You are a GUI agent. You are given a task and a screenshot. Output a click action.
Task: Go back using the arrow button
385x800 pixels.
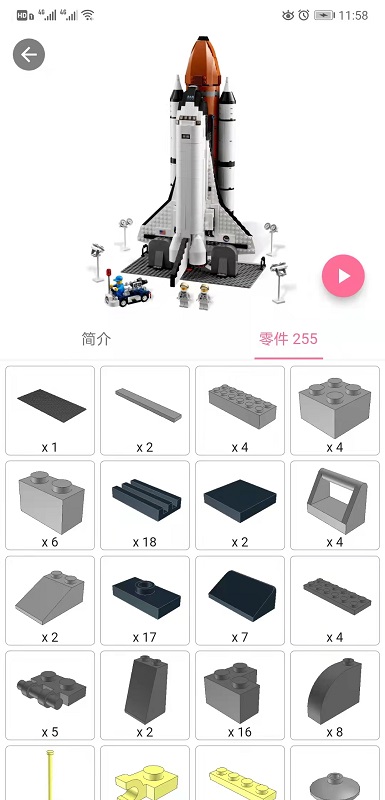29,55
